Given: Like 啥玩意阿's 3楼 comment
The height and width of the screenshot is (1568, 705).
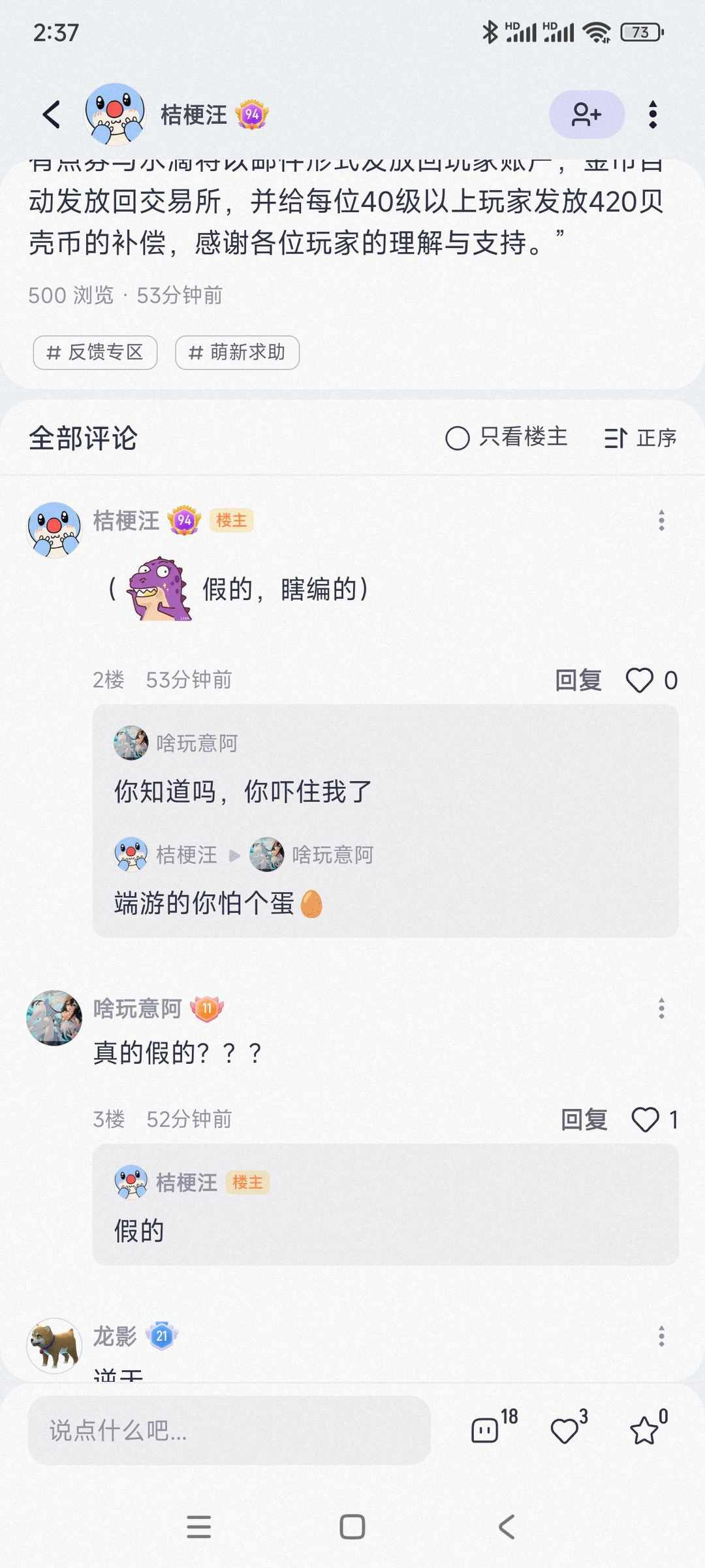Looking at the screenshot, I should (646, 1119).
